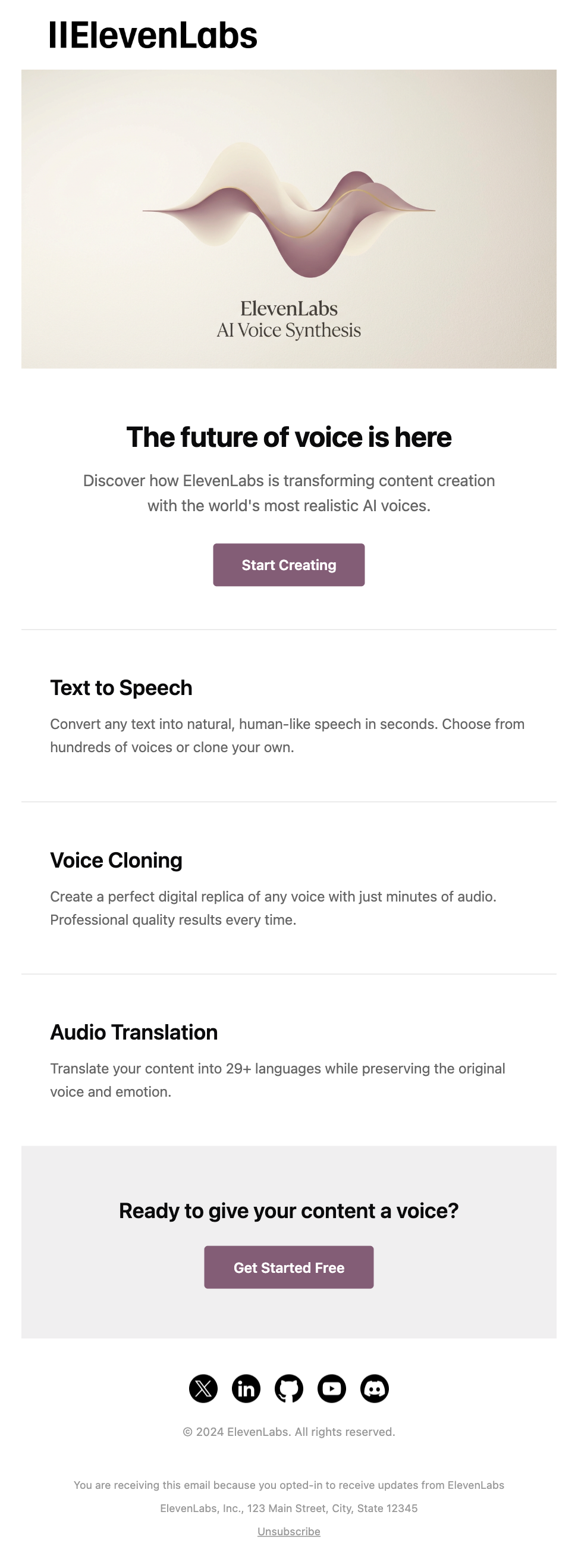
Task: Open the YouTube social icon
Action: pyautogui.click(x=332, y=1388)
